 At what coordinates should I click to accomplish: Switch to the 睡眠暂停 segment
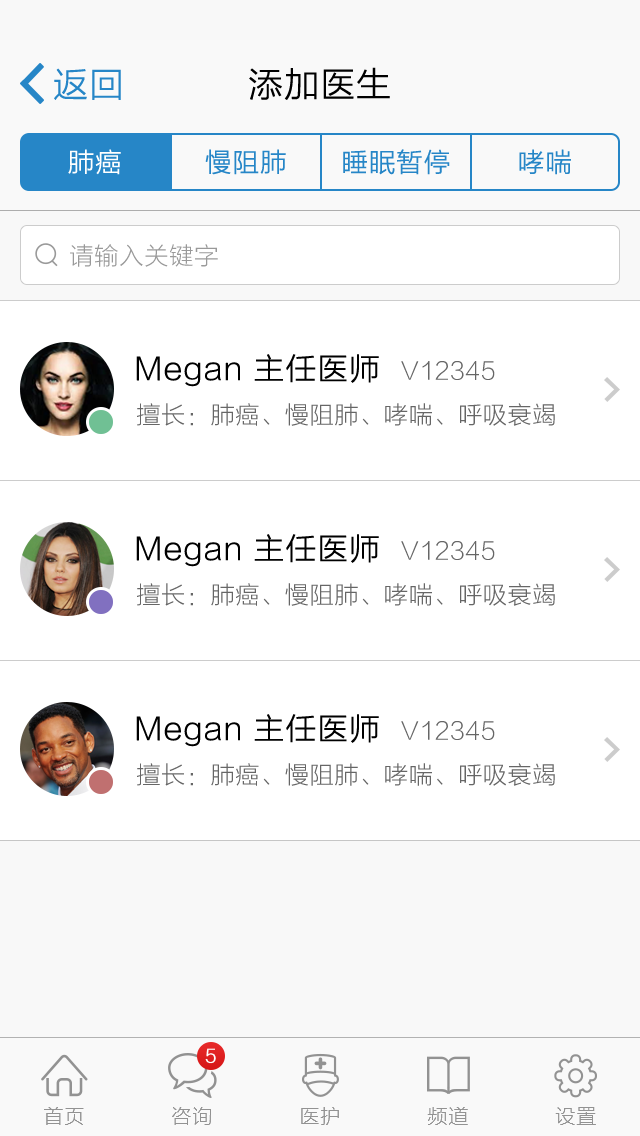click(396, 161)
